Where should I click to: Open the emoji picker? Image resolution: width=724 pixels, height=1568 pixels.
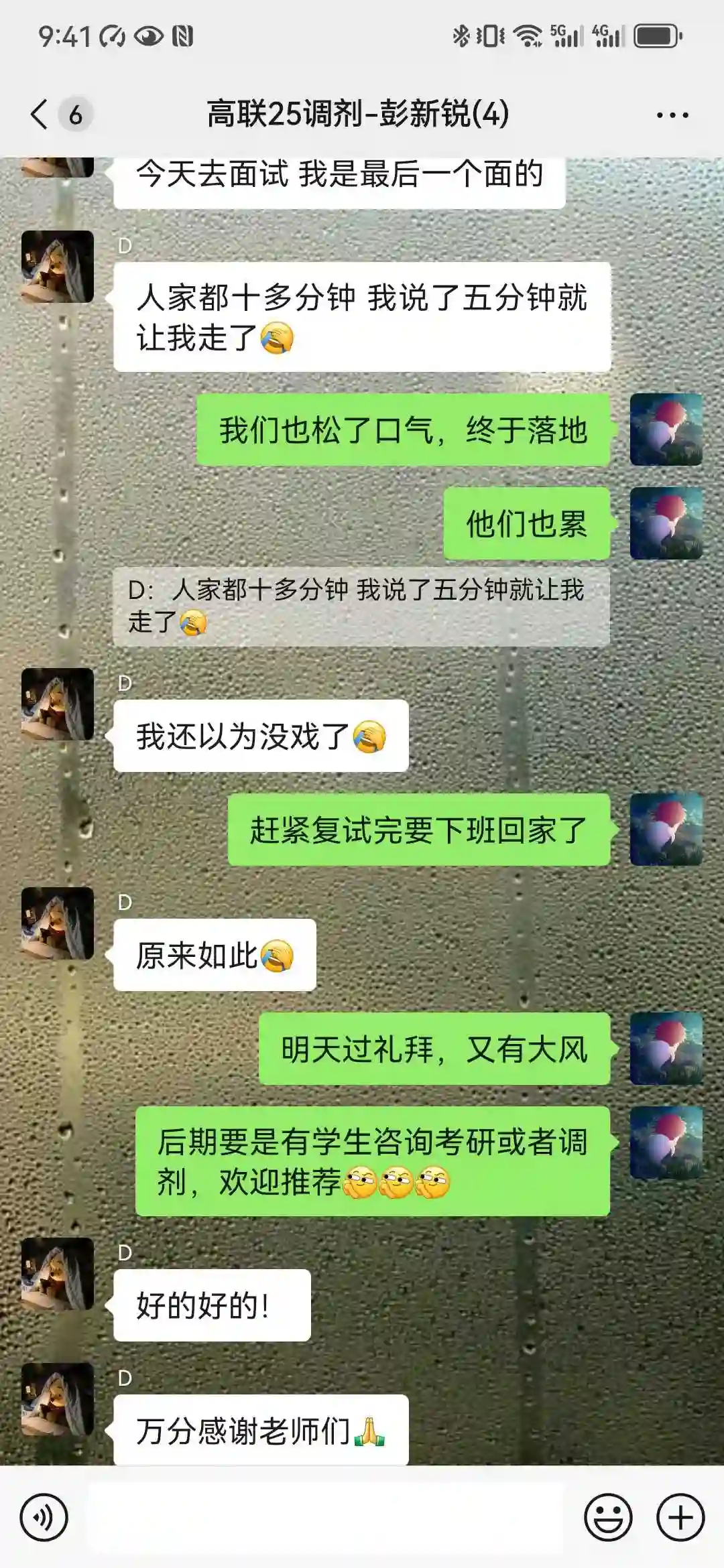coord(608,1518)
